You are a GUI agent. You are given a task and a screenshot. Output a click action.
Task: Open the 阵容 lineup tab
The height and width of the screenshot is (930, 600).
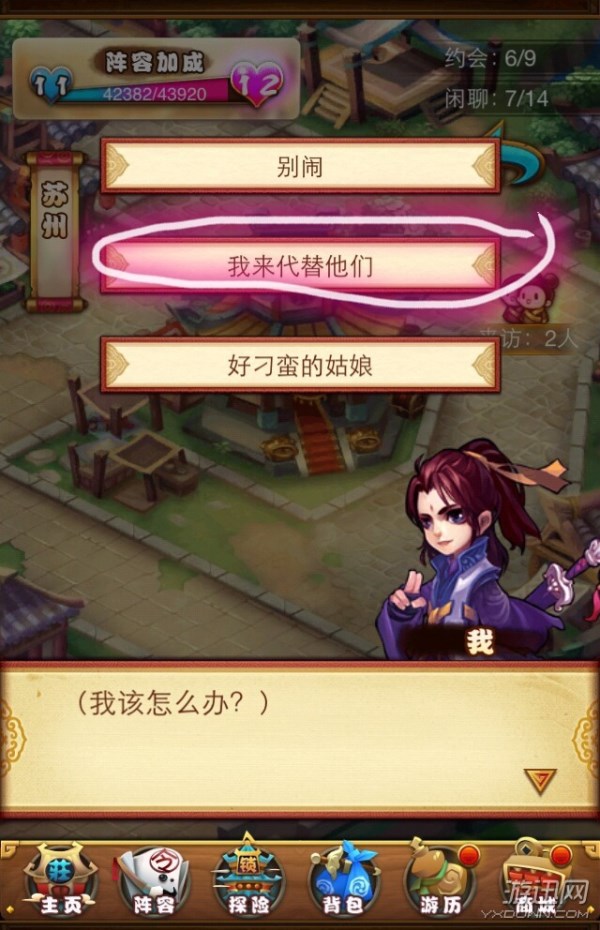click(151, 882)
